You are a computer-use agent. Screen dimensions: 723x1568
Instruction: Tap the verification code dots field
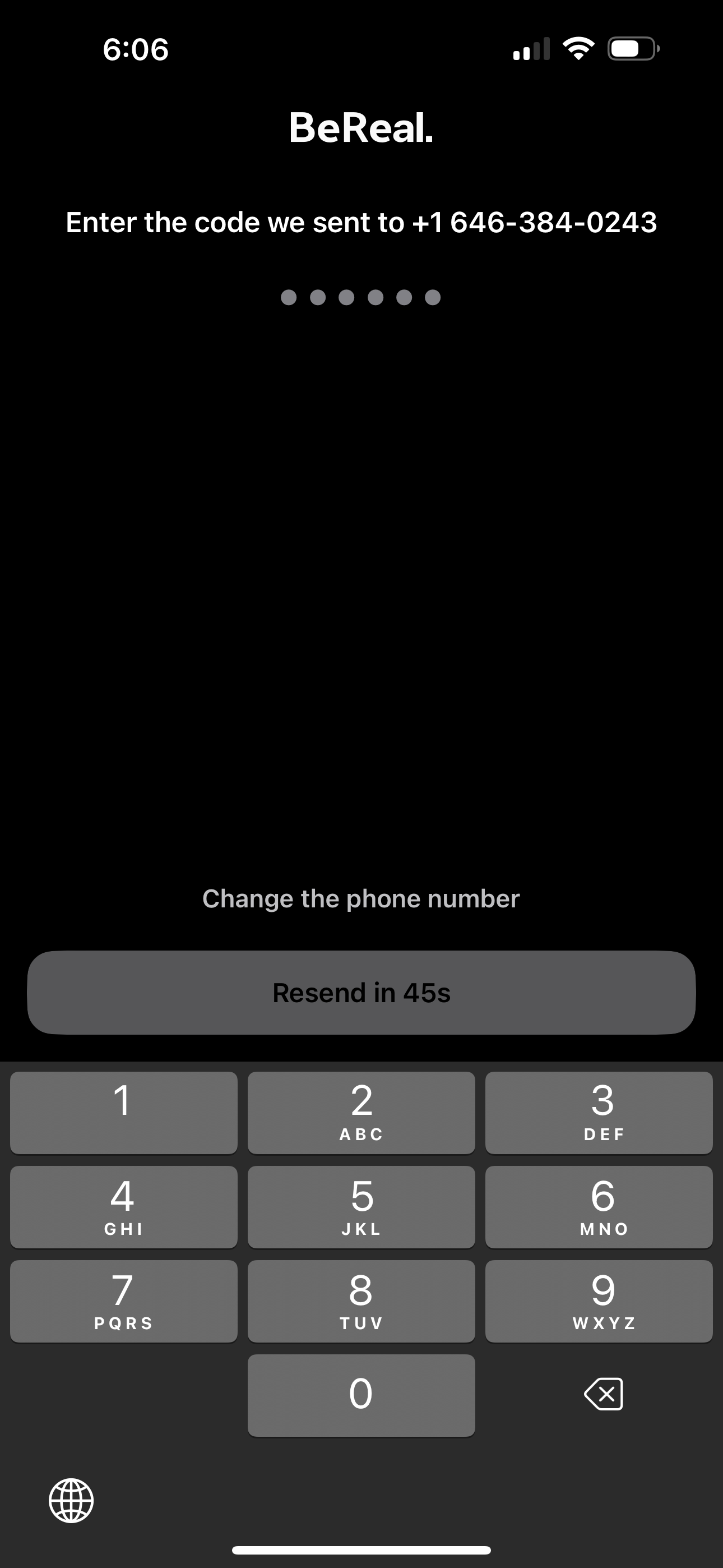(x=361, y=298)
